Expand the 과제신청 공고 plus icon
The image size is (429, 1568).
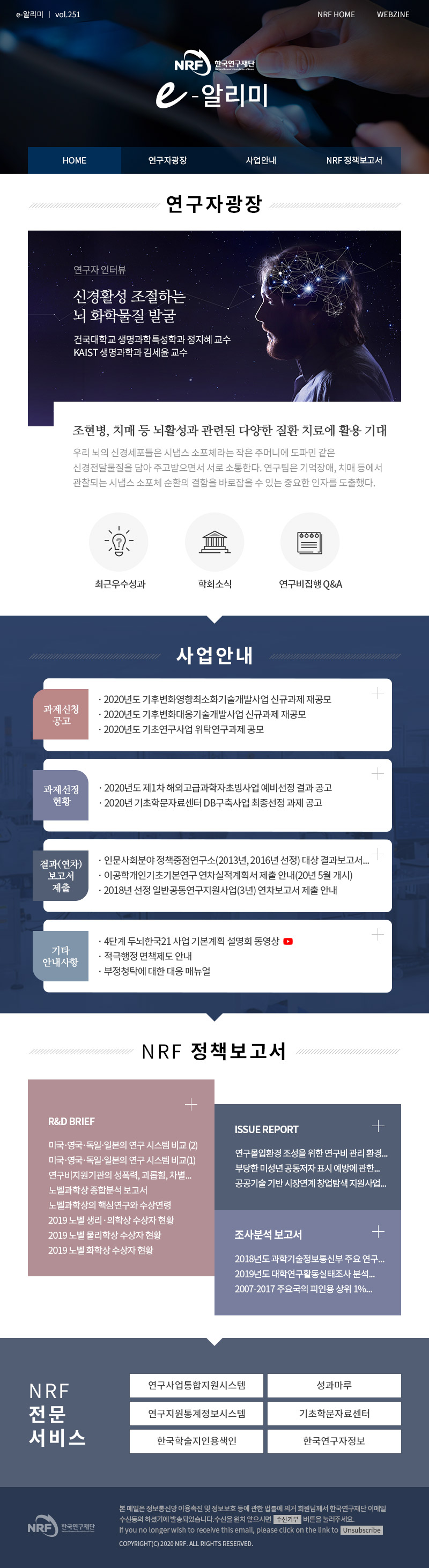[x=378, y=693]
